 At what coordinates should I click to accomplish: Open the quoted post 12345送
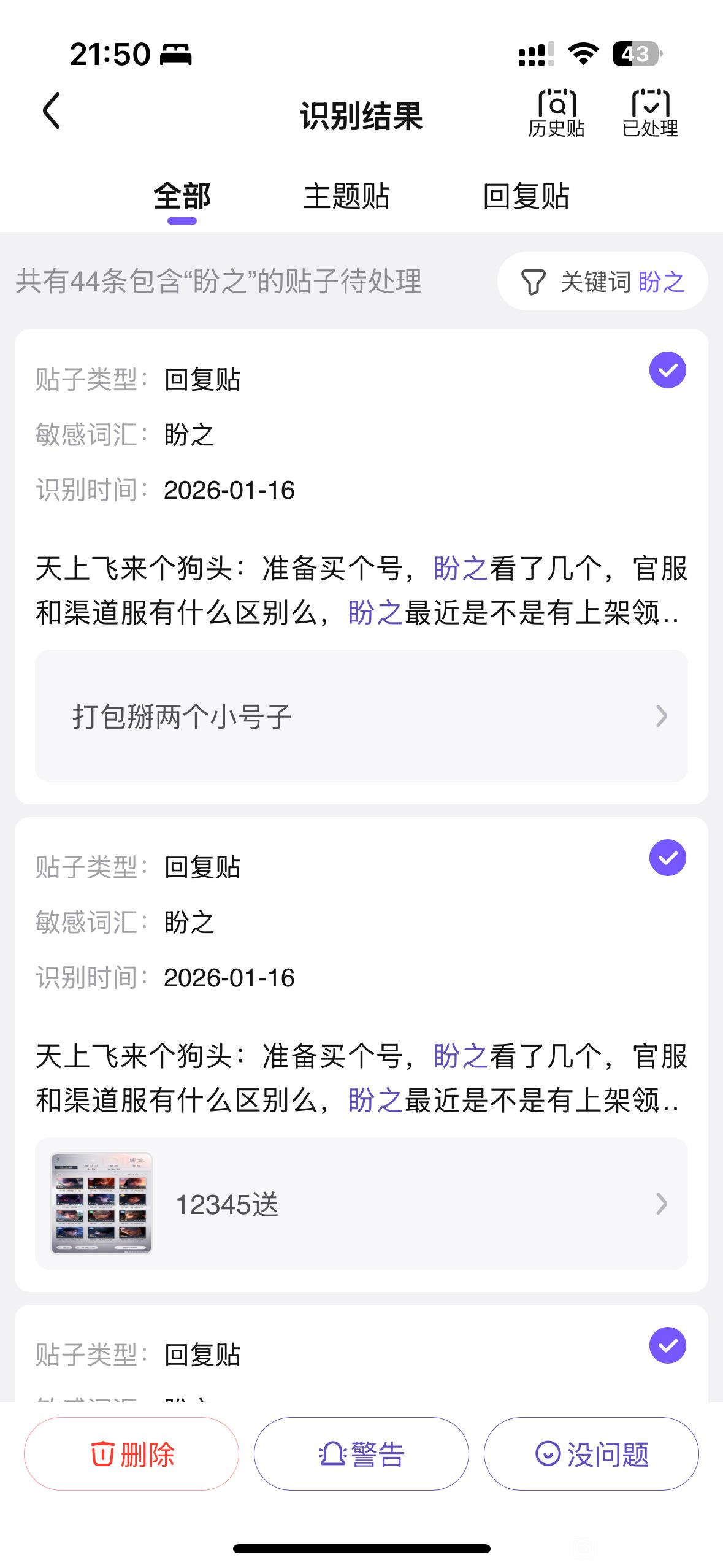(x=361, y=1204)
